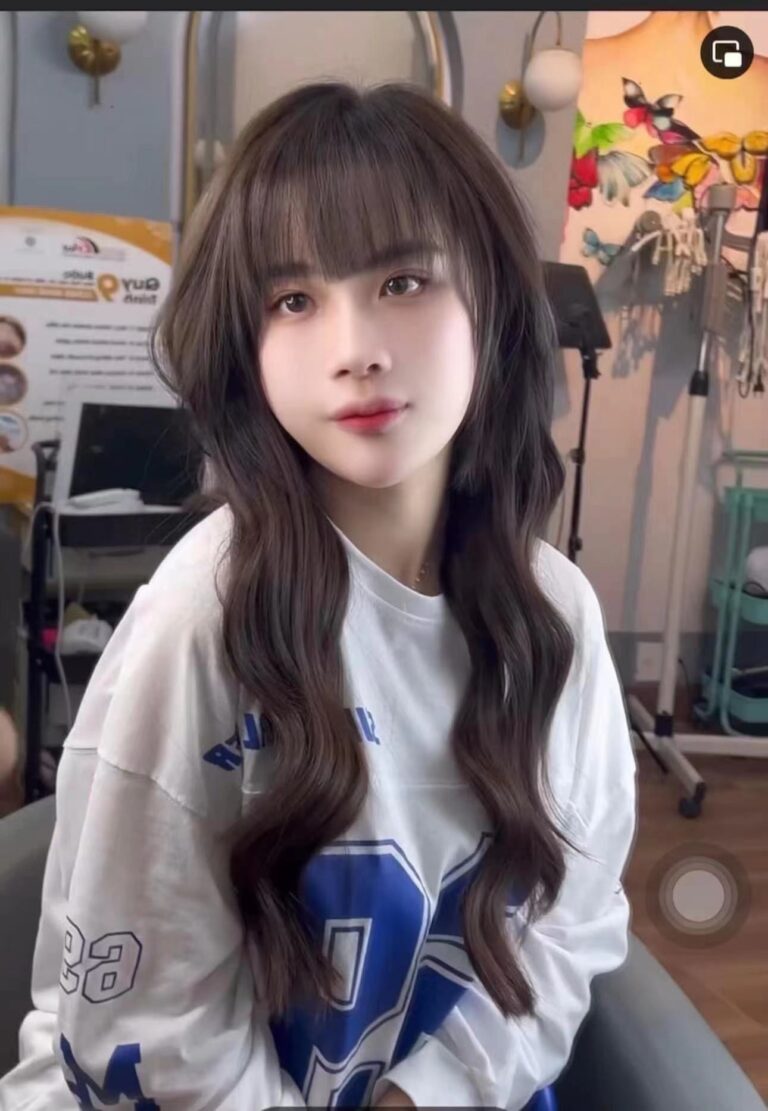The width and height of the screenshot is (768, 1111).
Task: Tap the floating round assistive button
Action: coord(697,895)
